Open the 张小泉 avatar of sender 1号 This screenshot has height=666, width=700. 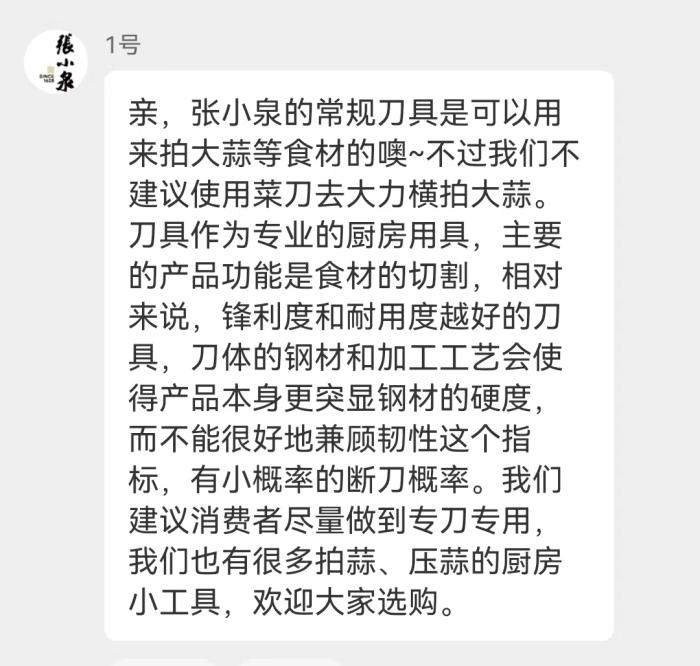(56, 62)
